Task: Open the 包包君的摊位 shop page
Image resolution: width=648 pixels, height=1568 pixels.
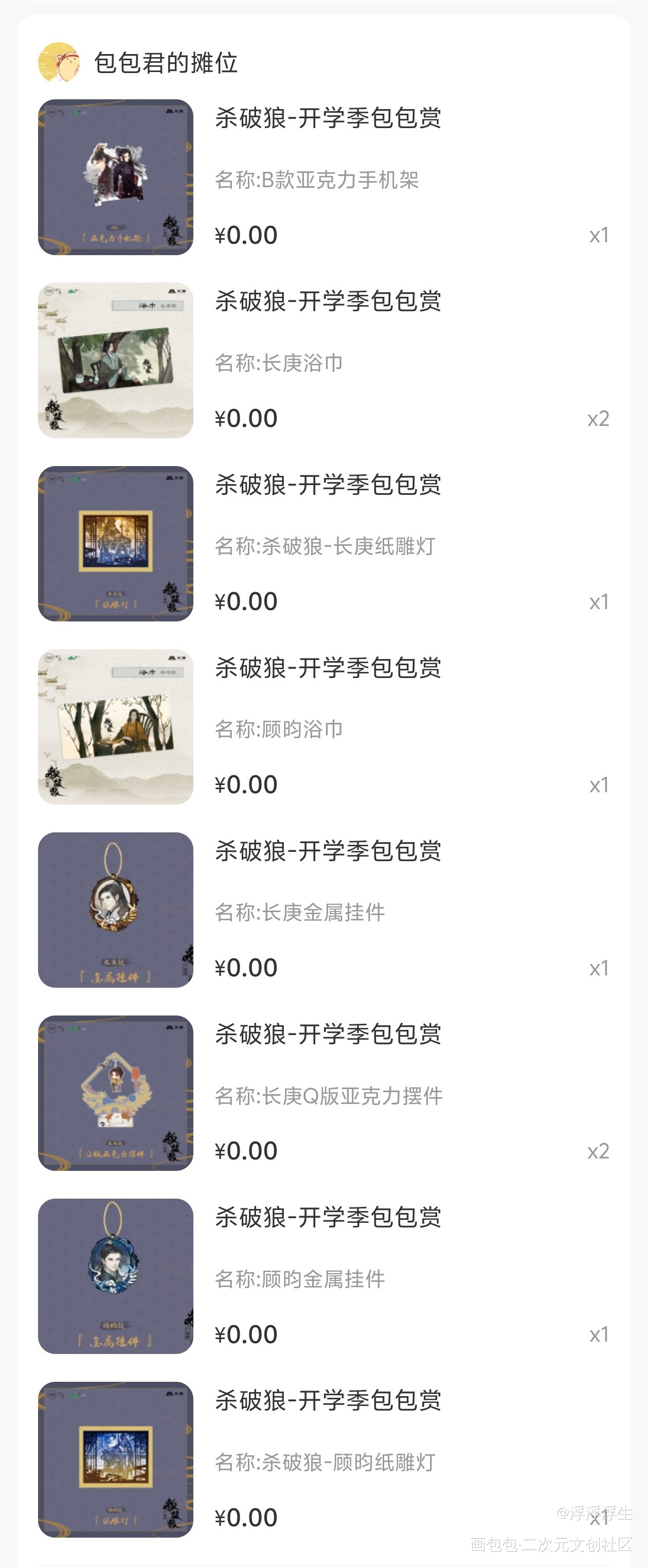Action: (166, 63)
